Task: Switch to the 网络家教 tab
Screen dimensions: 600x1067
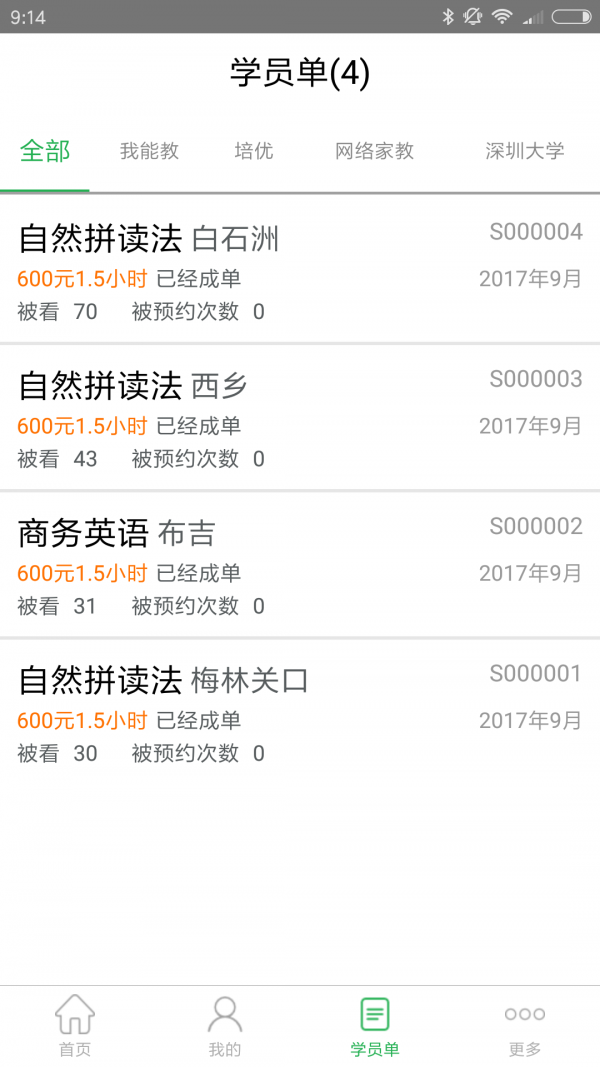Action: pos(374,151)
